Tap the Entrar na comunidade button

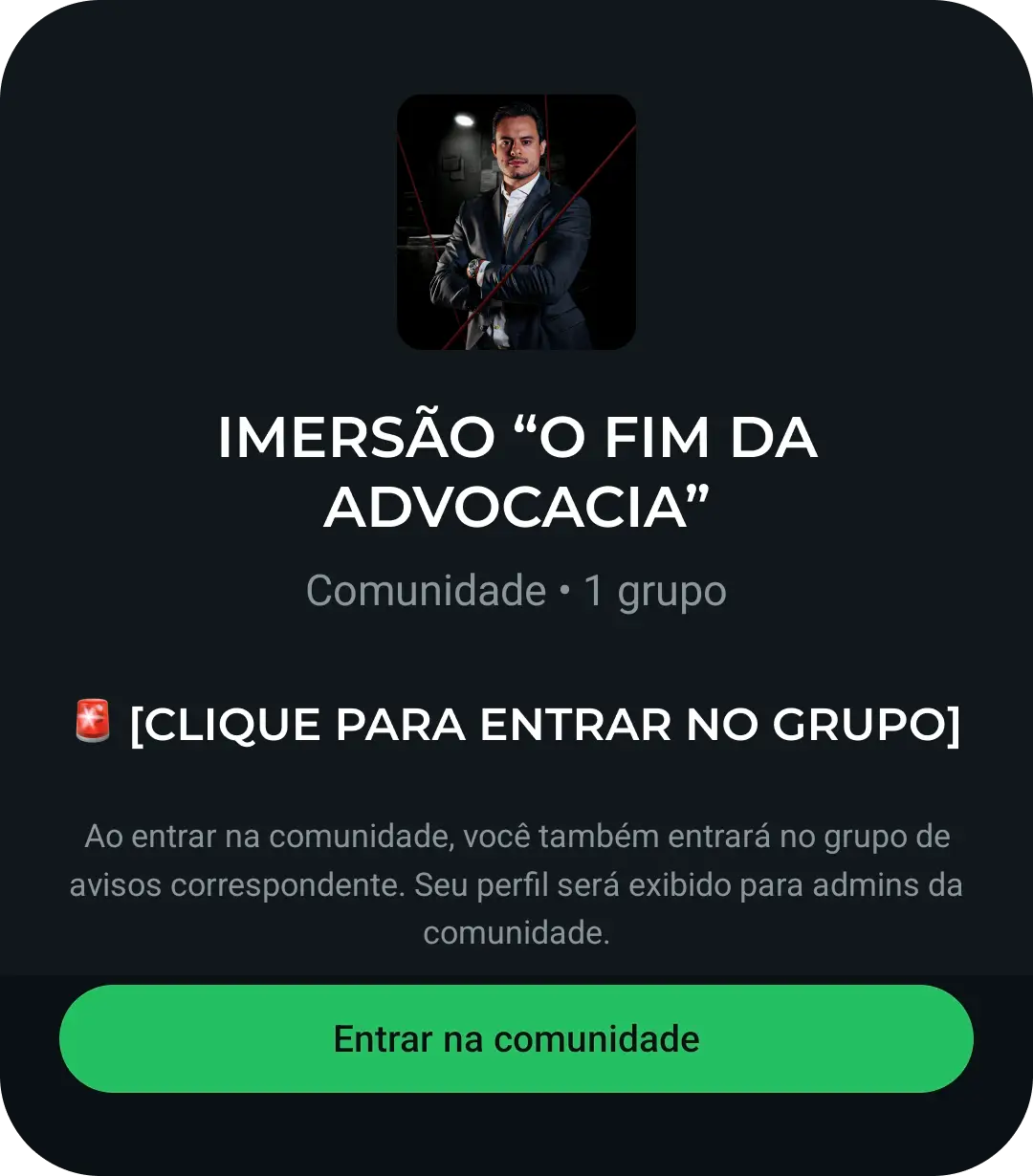(x=516, y=1038)
